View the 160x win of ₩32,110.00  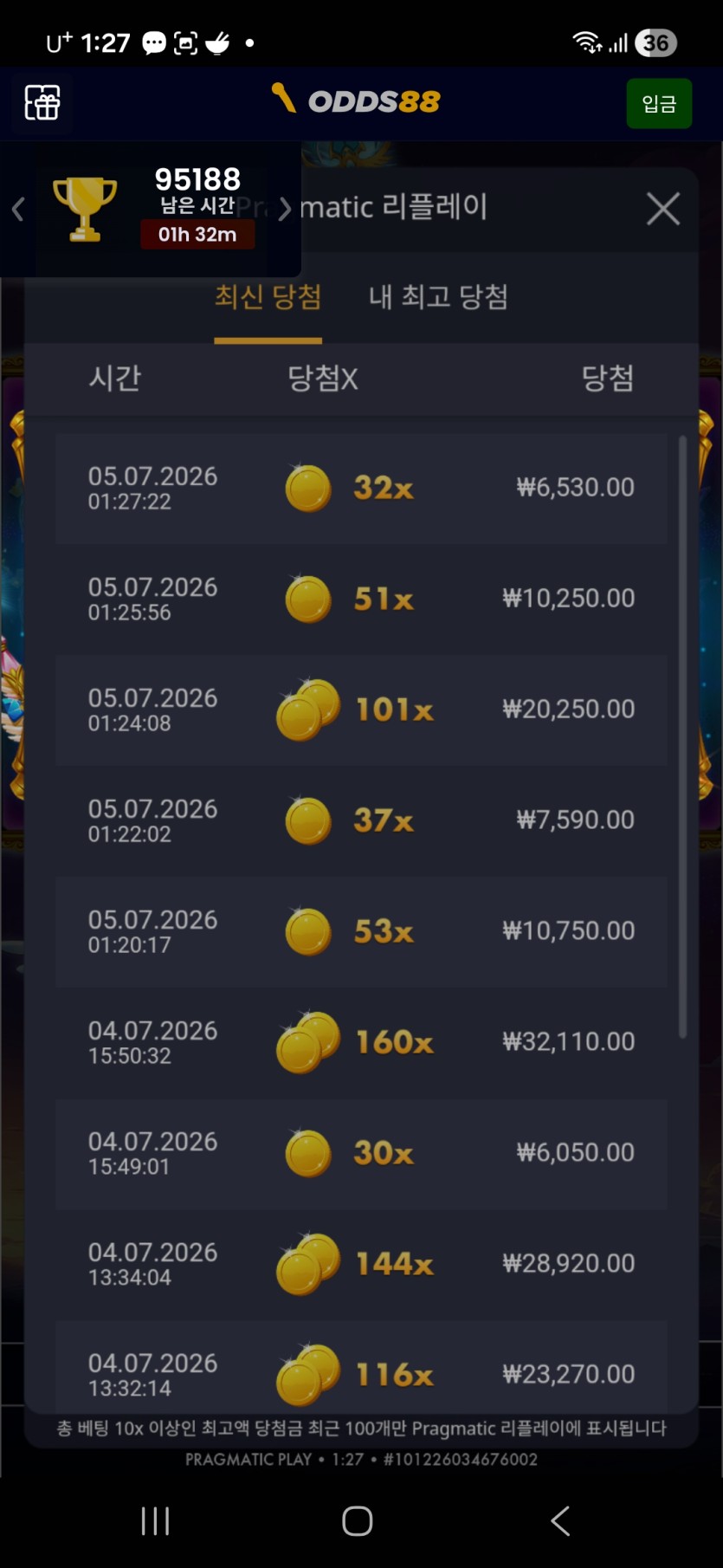(x=361, y=1043)
